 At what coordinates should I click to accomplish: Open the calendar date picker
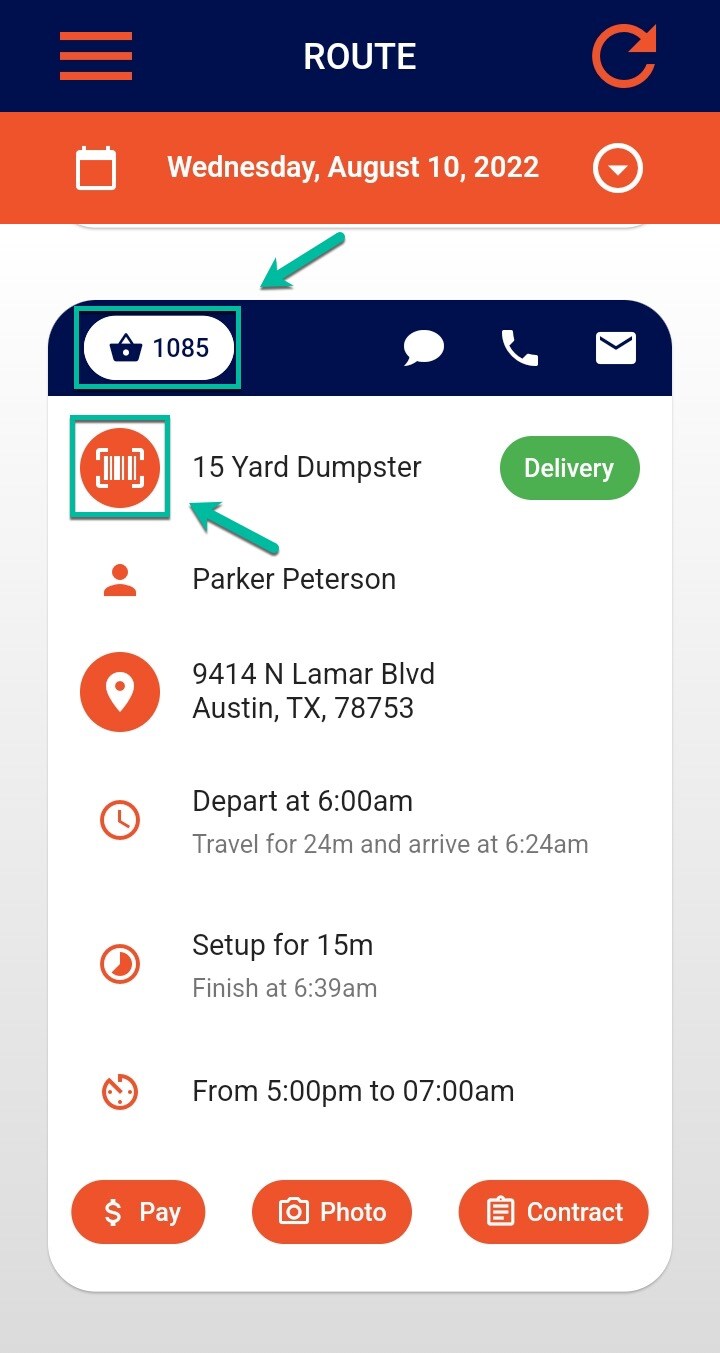coord(96,168)
